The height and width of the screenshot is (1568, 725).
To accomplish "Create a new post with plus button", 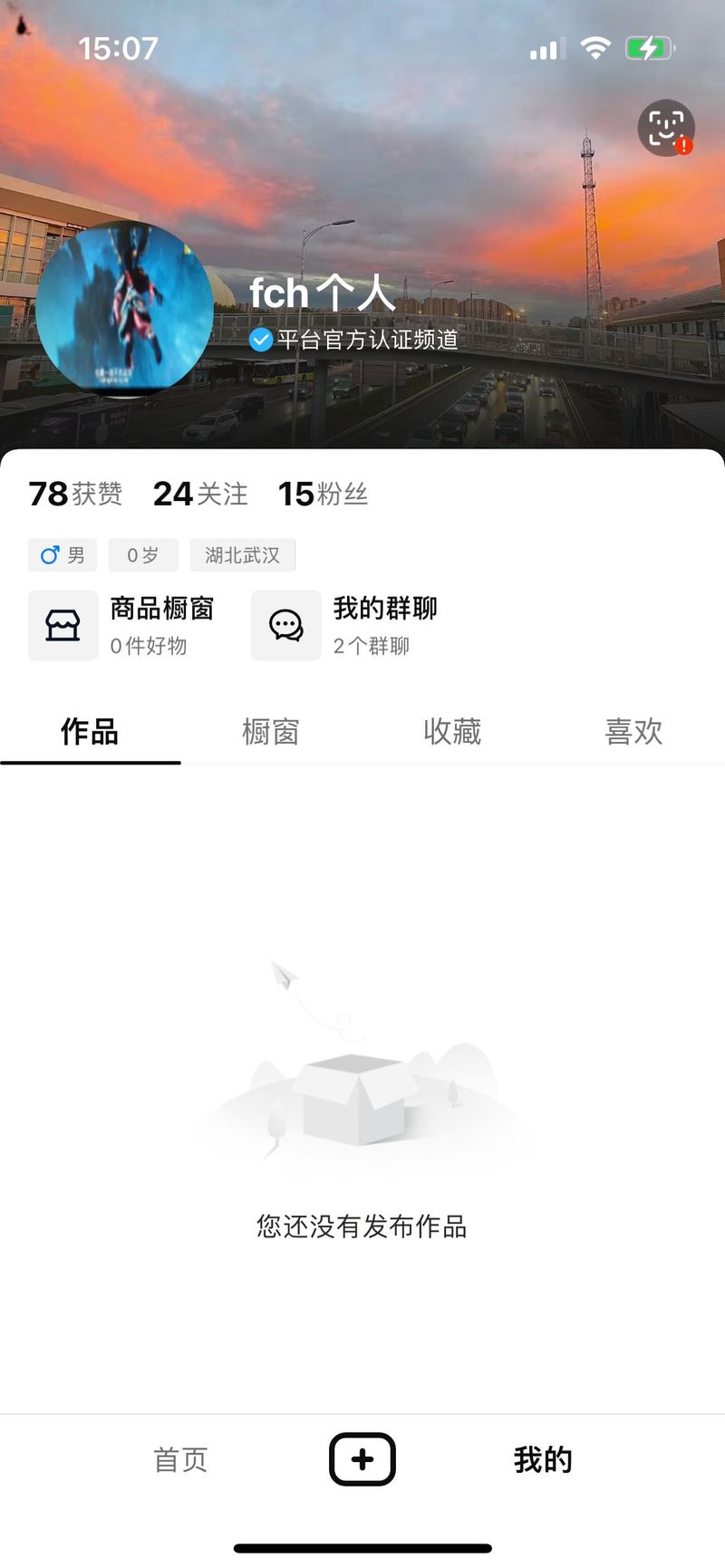I will 362,1459.
